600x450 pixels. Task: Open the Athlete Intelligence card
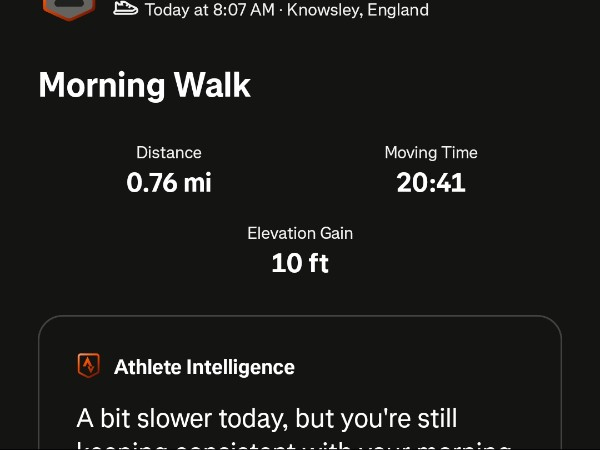[299, 385]
